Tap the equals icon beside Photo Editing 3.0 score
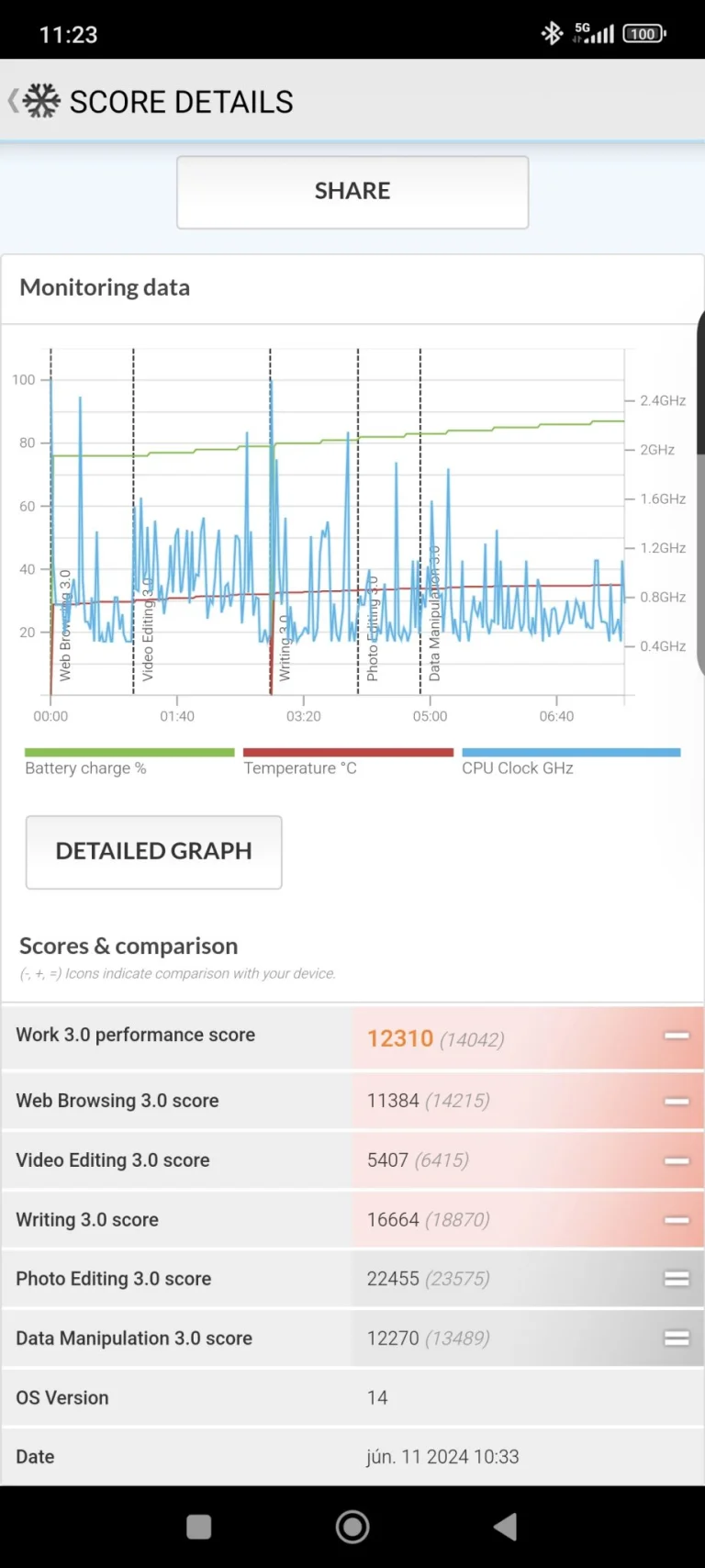Image resolution: width=705 pixels, height=1568 pixels. pos(677,1278)
